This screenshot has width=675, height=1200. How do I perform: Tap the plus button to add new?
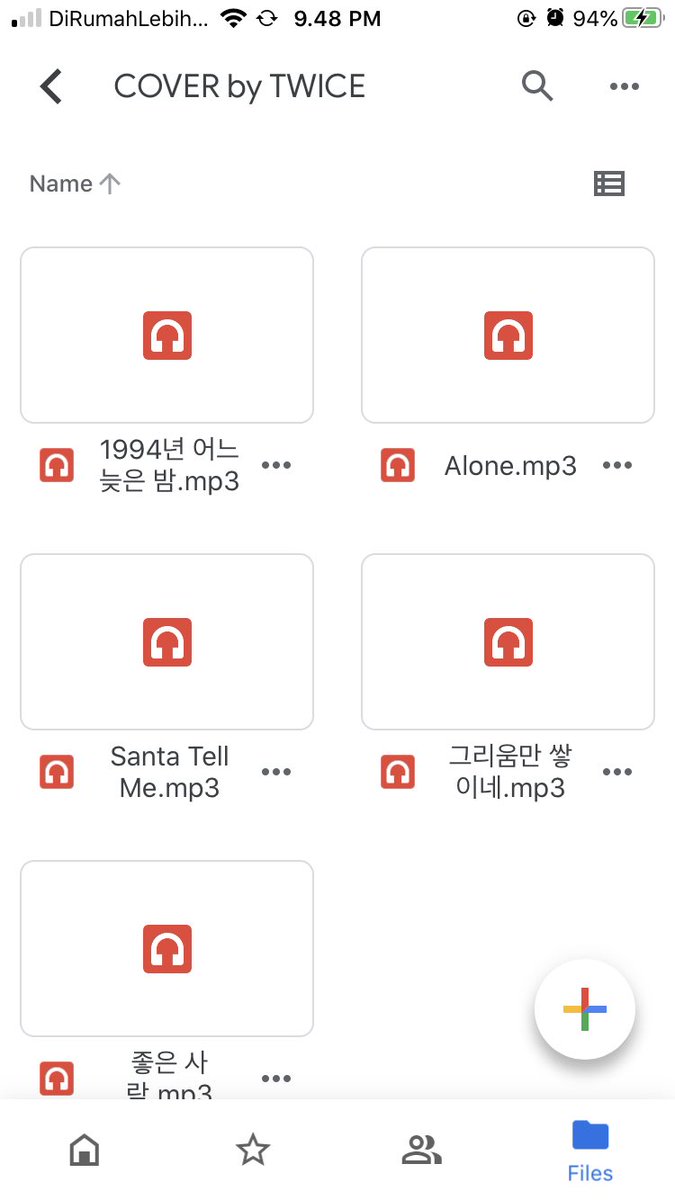coord(585,1009)
